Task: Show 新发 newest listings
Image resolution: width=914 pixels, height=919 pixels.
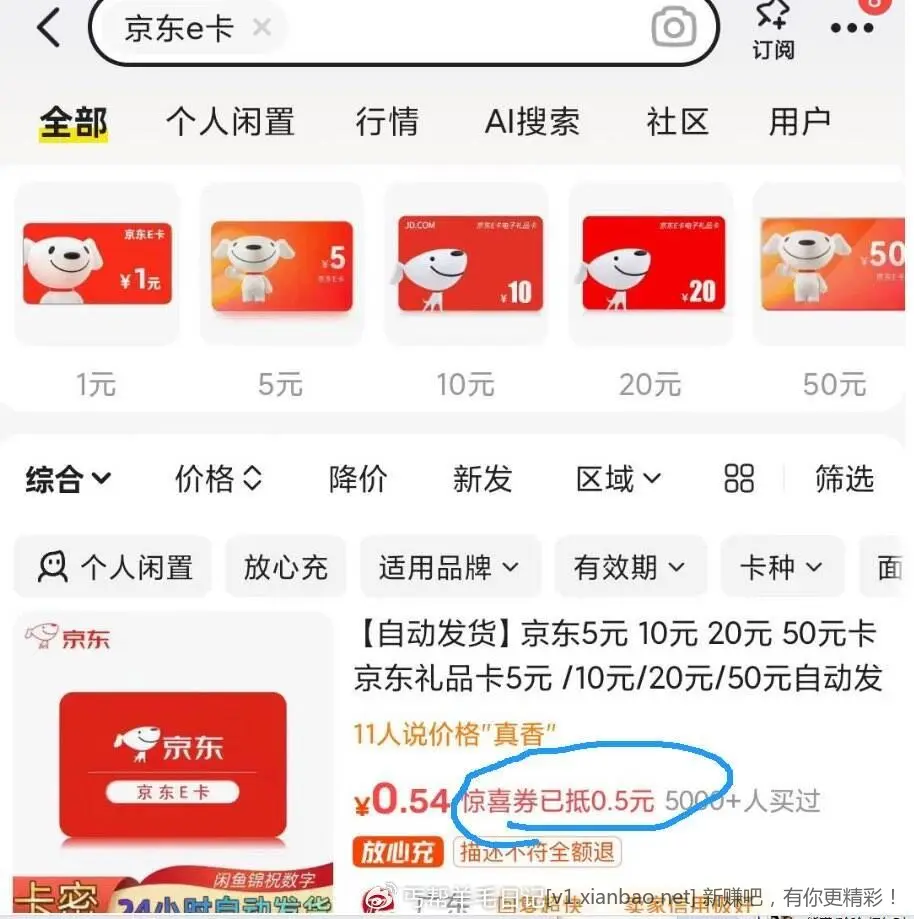Action: point(482,479)
